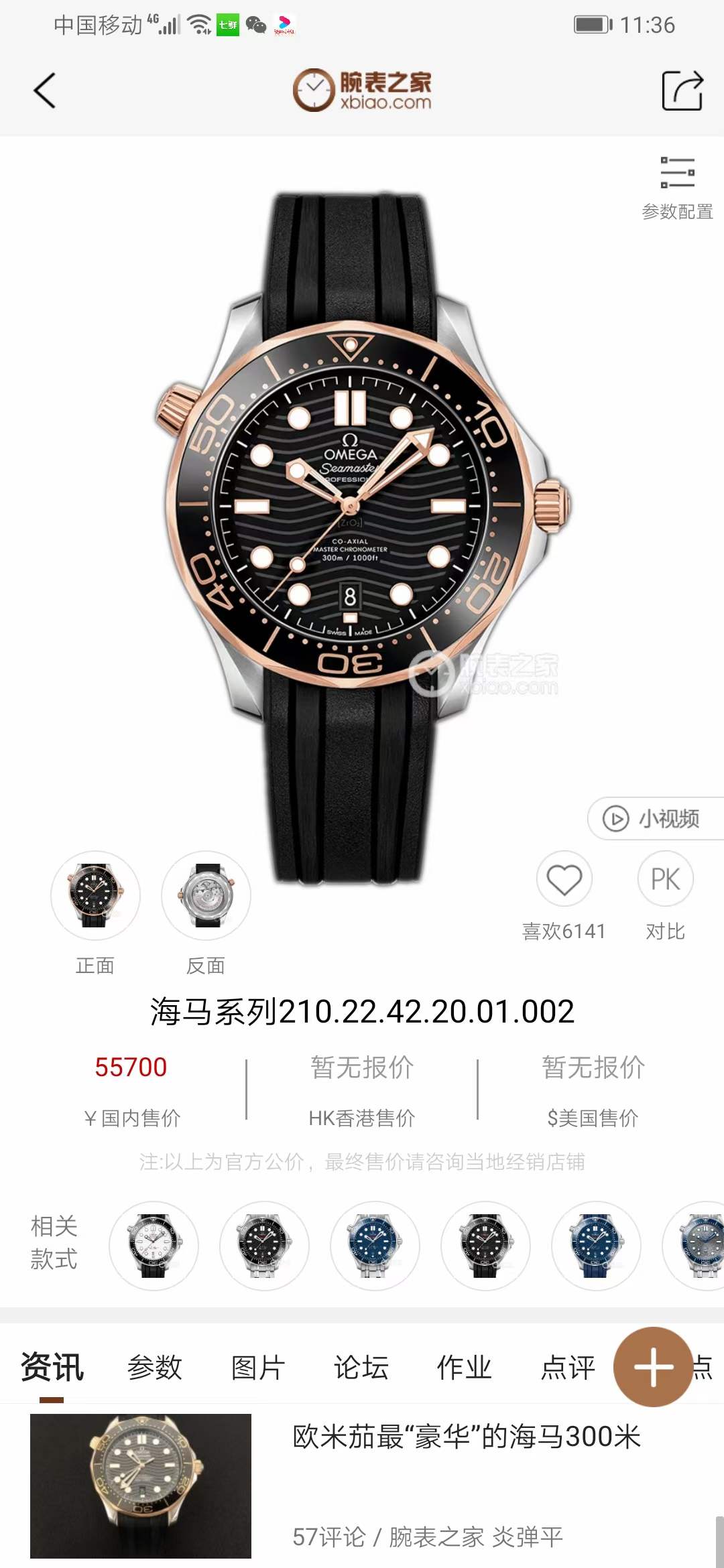
Task: Select the 资讯 tab
Action: pyautogui.click(x=52, y=1368)
